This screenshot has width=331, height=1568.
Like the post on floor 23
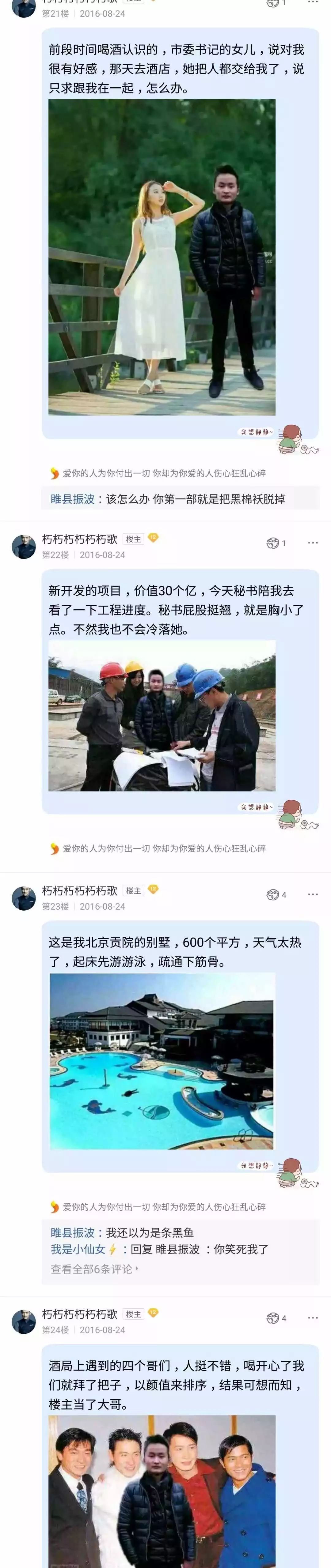pyautogui.click(x=273, y=894)
